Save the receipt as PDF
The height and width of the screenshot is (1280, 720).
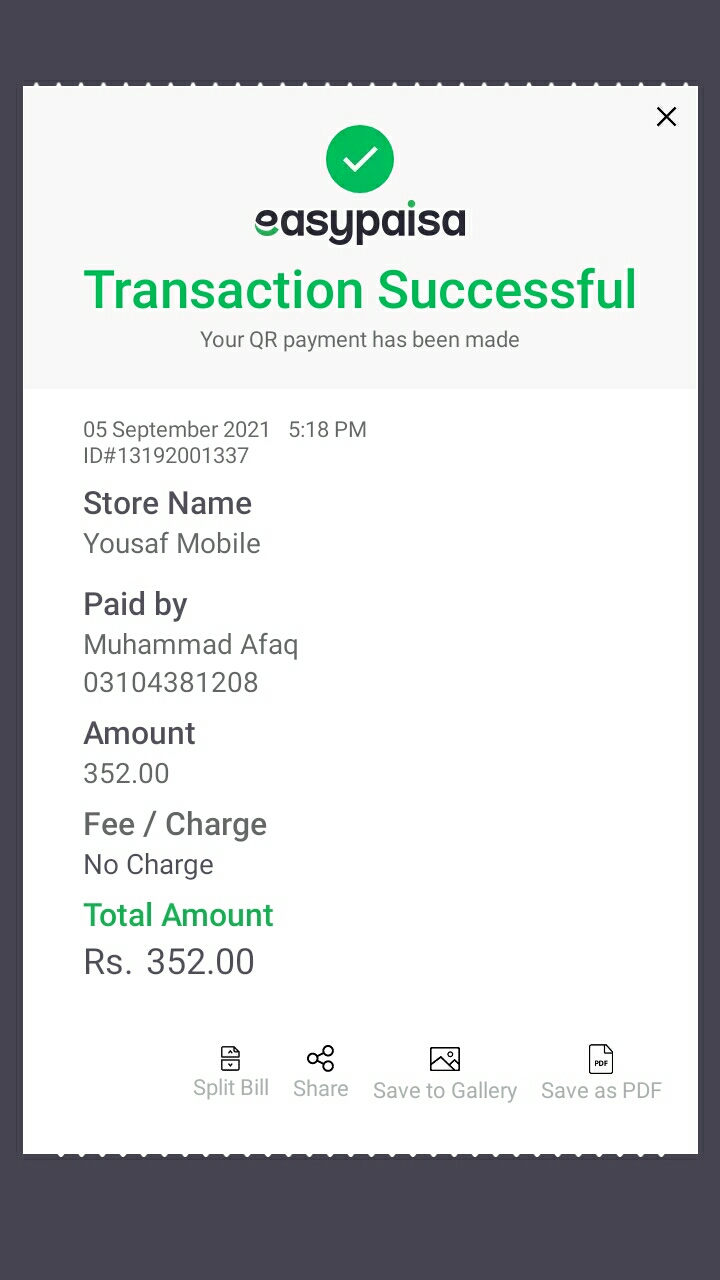pyautogui.click(x=601, y=1073)
